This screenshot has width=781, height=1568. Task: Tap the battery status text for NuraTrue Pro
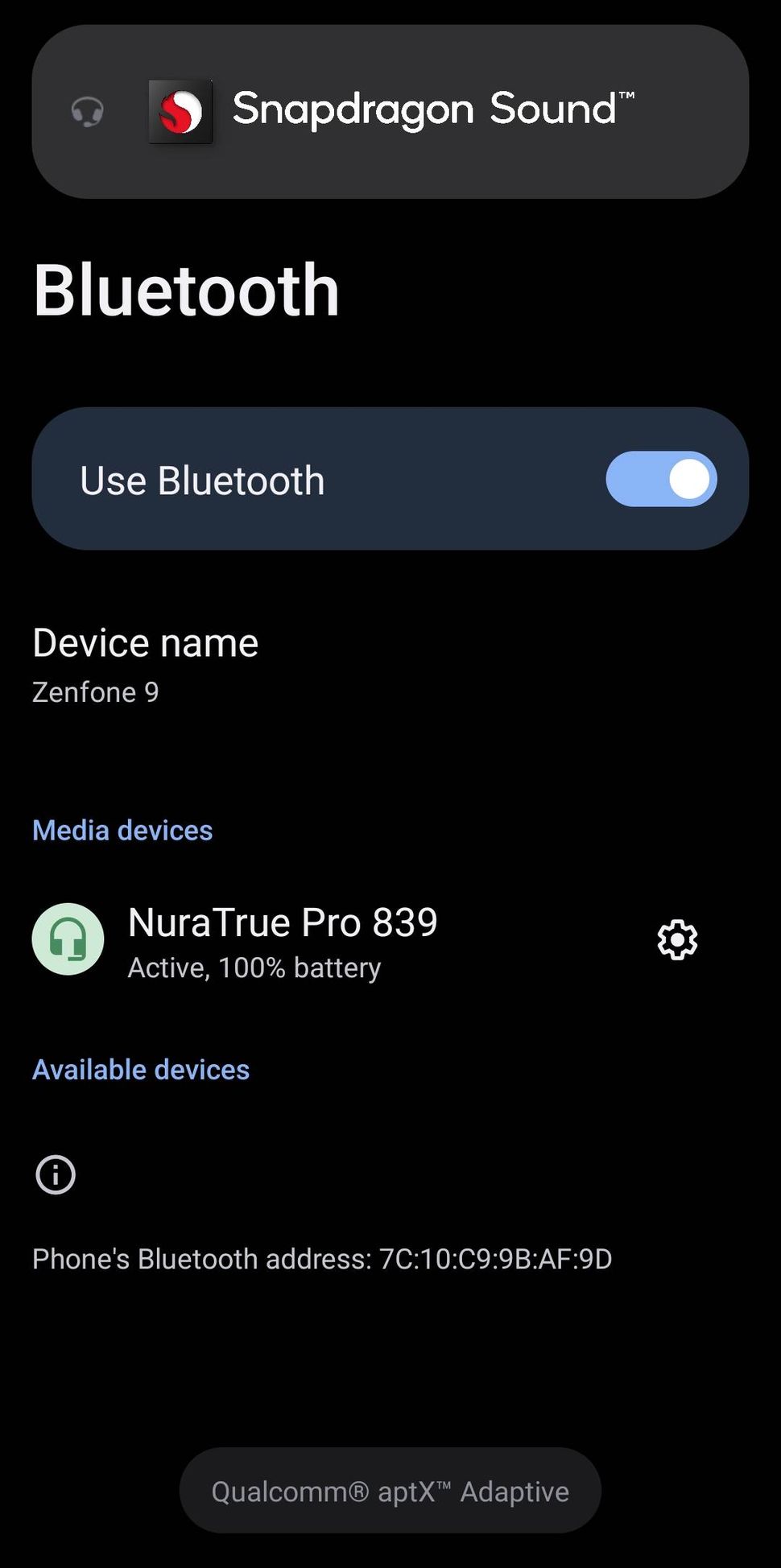pyautogui.click(x=253, y=967)
